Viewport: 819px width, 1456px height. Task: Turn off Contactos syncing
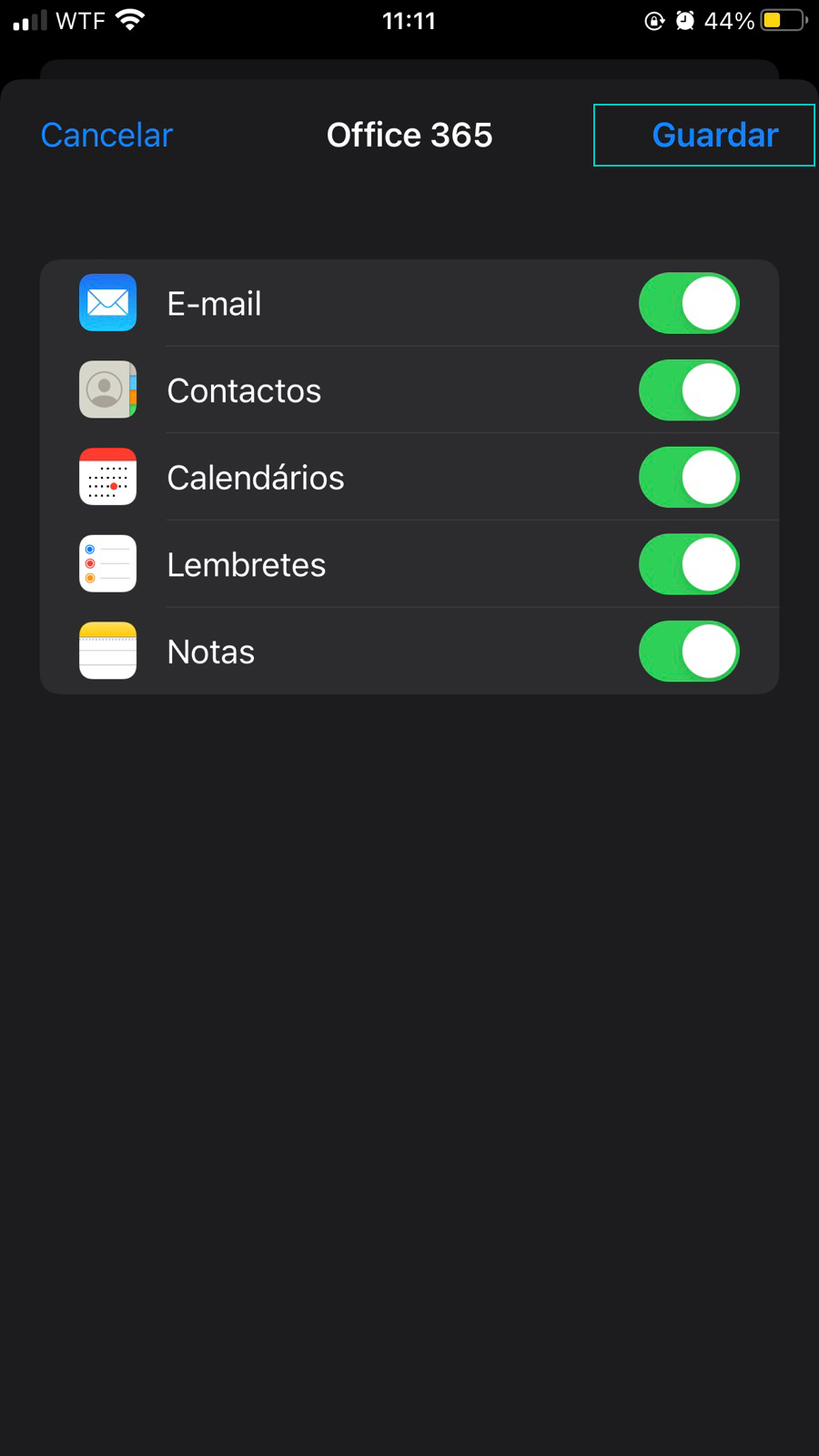click(689, 390)
